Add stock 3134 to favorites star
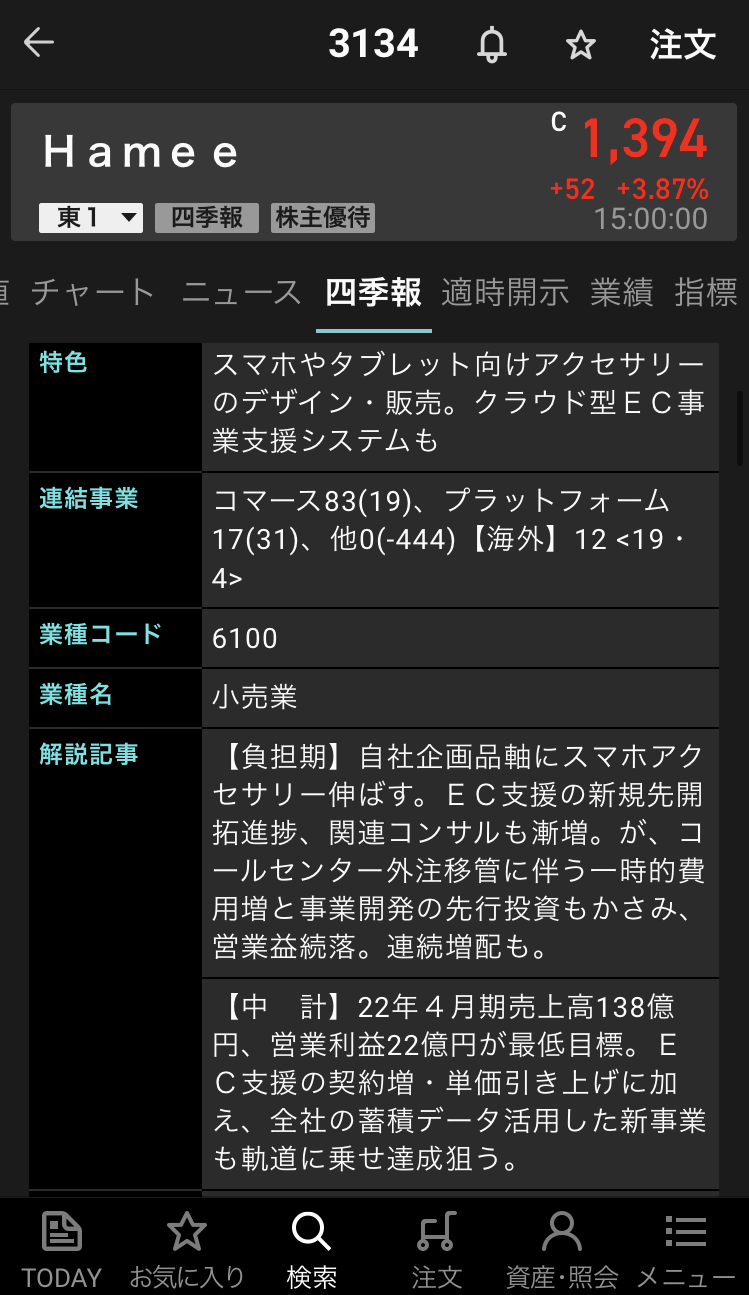The image size is (749, 1295). pyautogui.click(x=580, y=45)
